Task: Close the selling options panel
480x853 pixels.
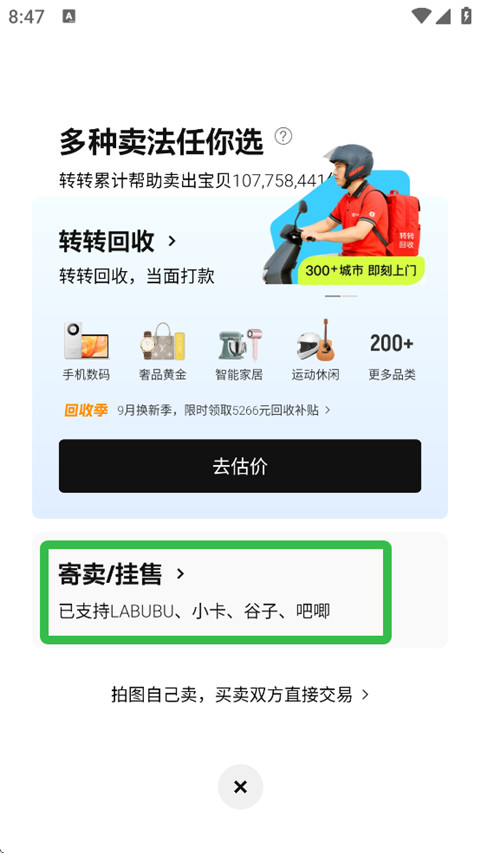Action: coord(240,787)
